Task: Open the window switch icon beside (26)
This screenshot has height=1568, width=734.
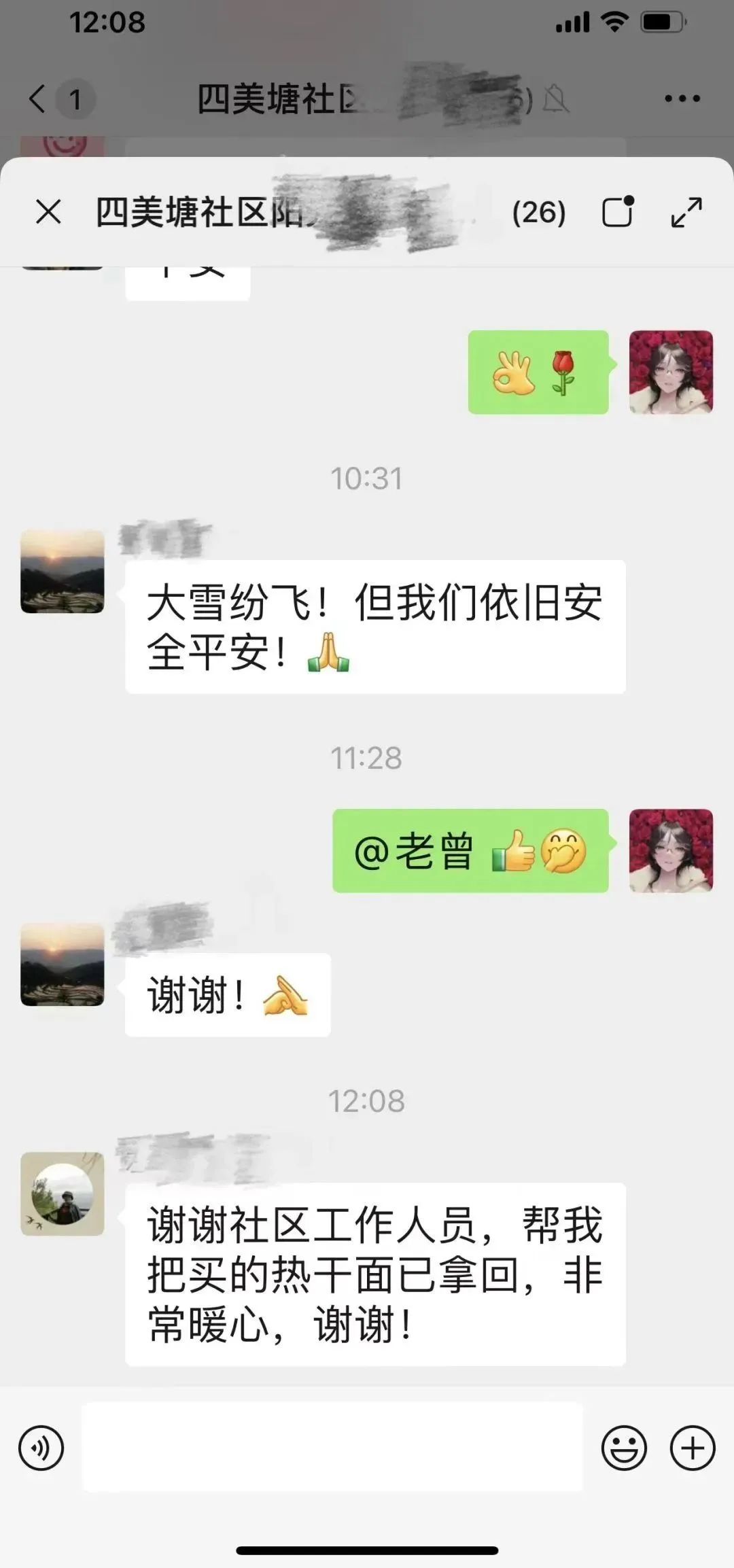Action: pyautogui.click(x=618, y=211)
